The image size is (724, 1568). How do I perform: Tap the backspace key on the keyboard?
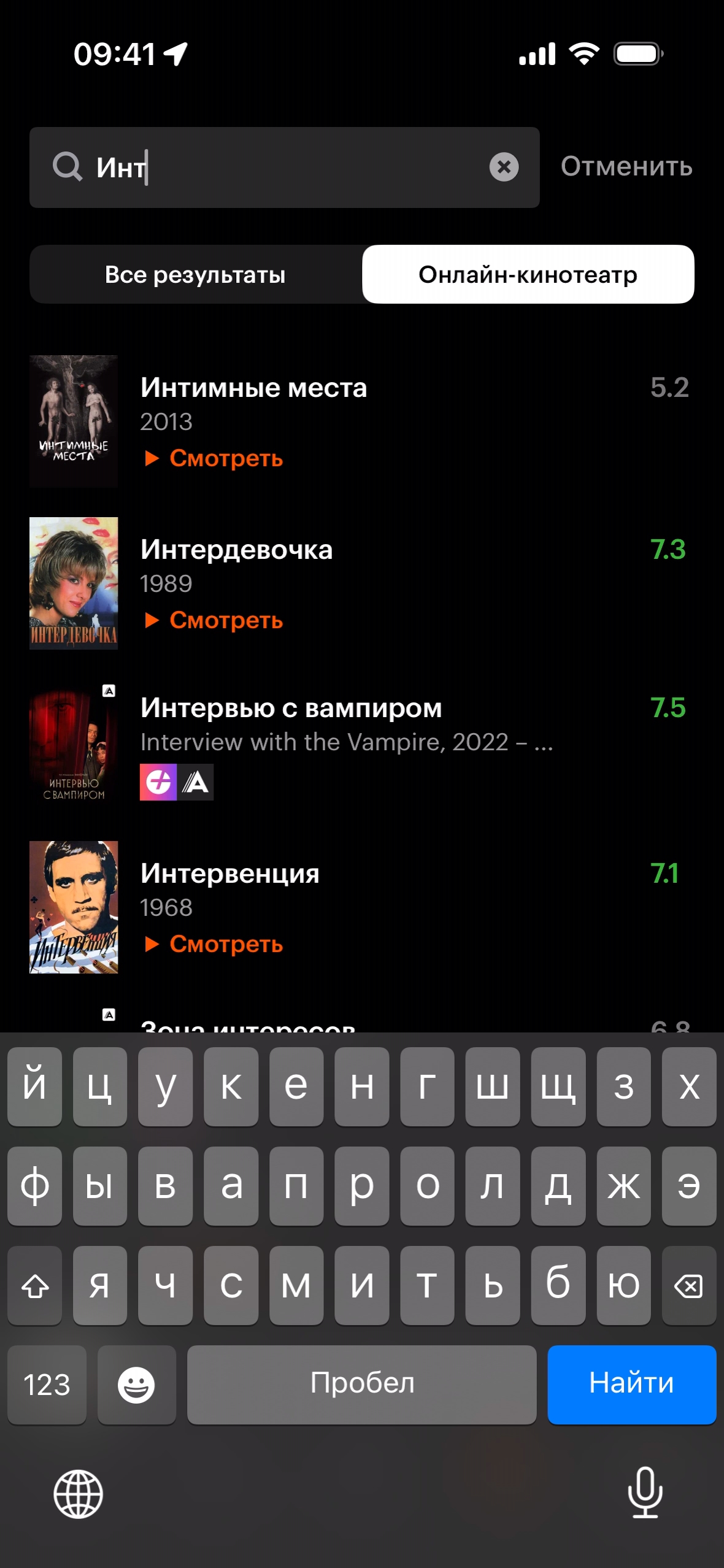point(688,1285)
